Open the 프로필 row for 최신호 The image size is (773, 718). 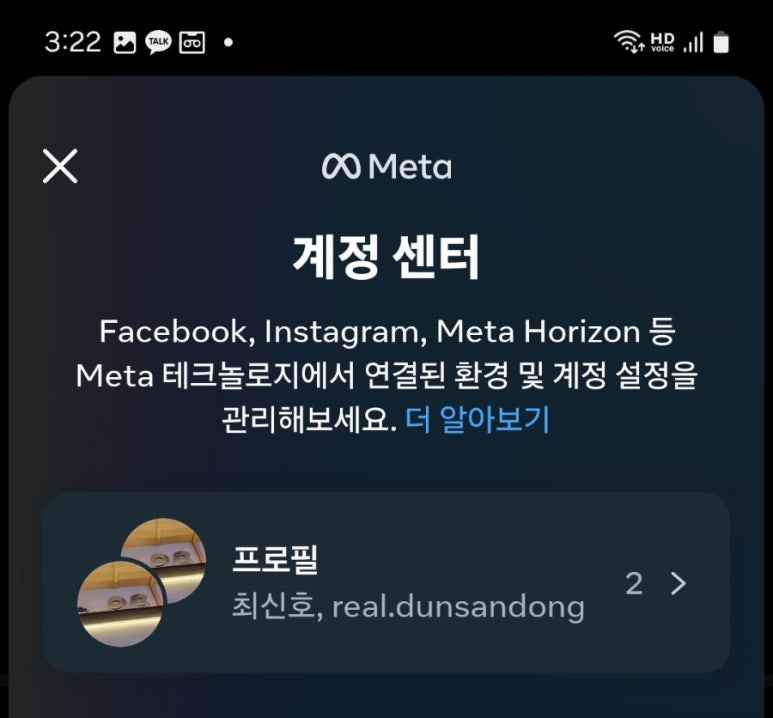click(x=386, y=583)
